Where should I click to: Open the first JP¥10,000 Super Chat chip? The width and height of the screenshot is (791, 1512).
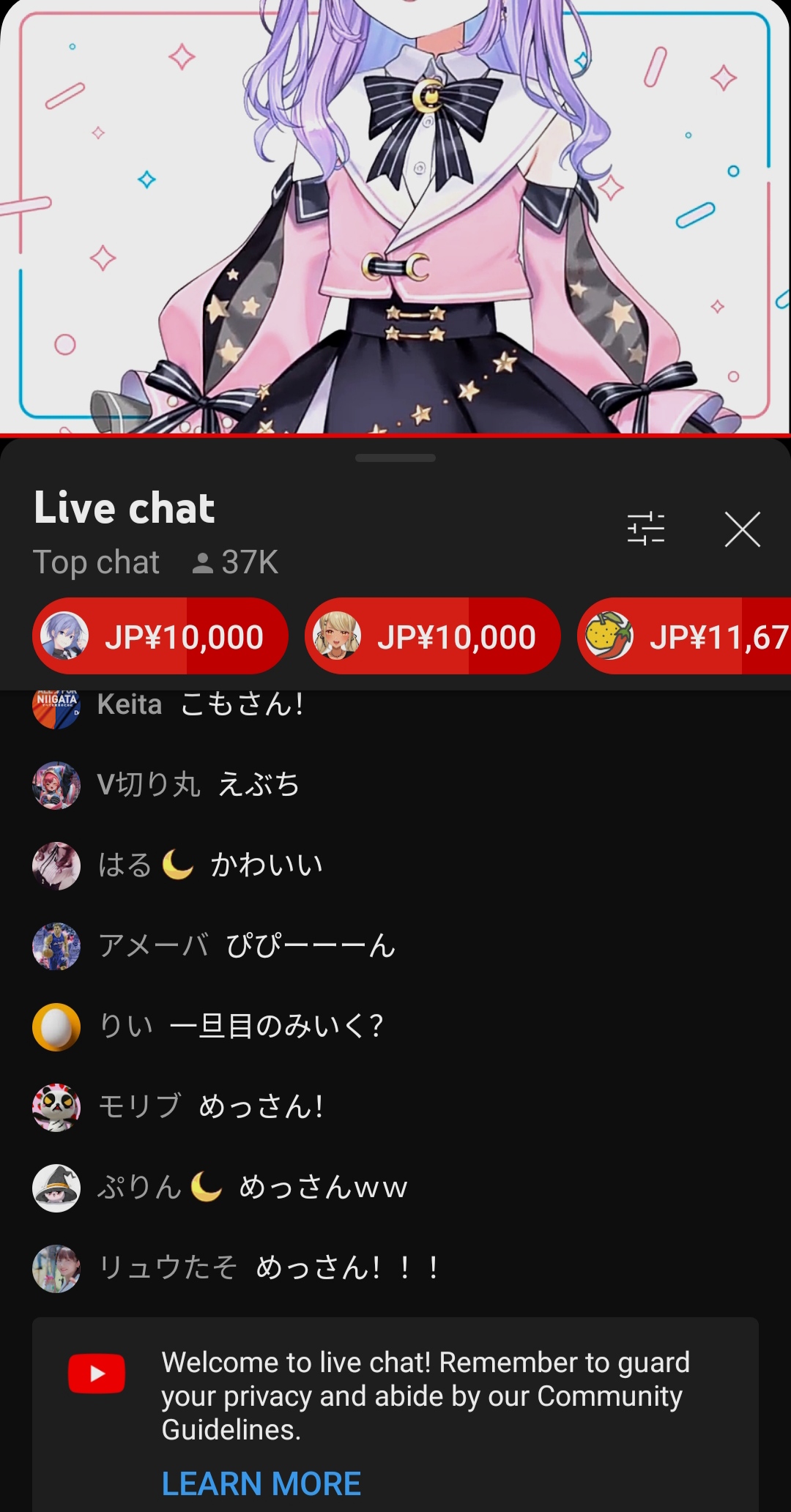click(160, 636)
